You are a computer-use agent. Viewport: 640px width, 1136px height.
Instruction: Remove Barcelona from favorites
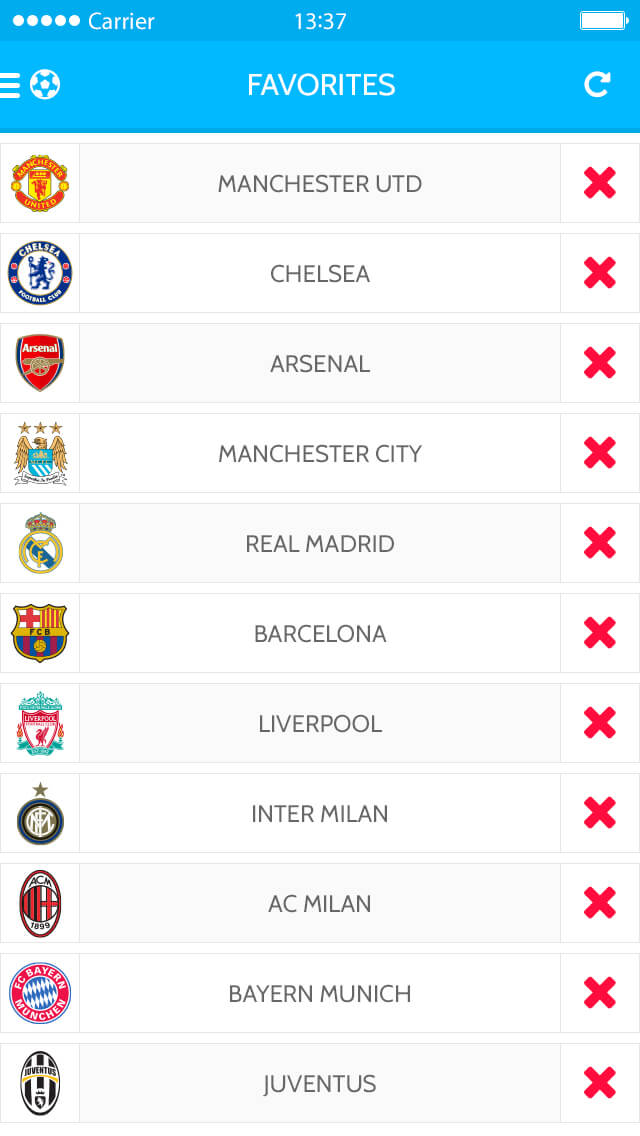[599, 633]
